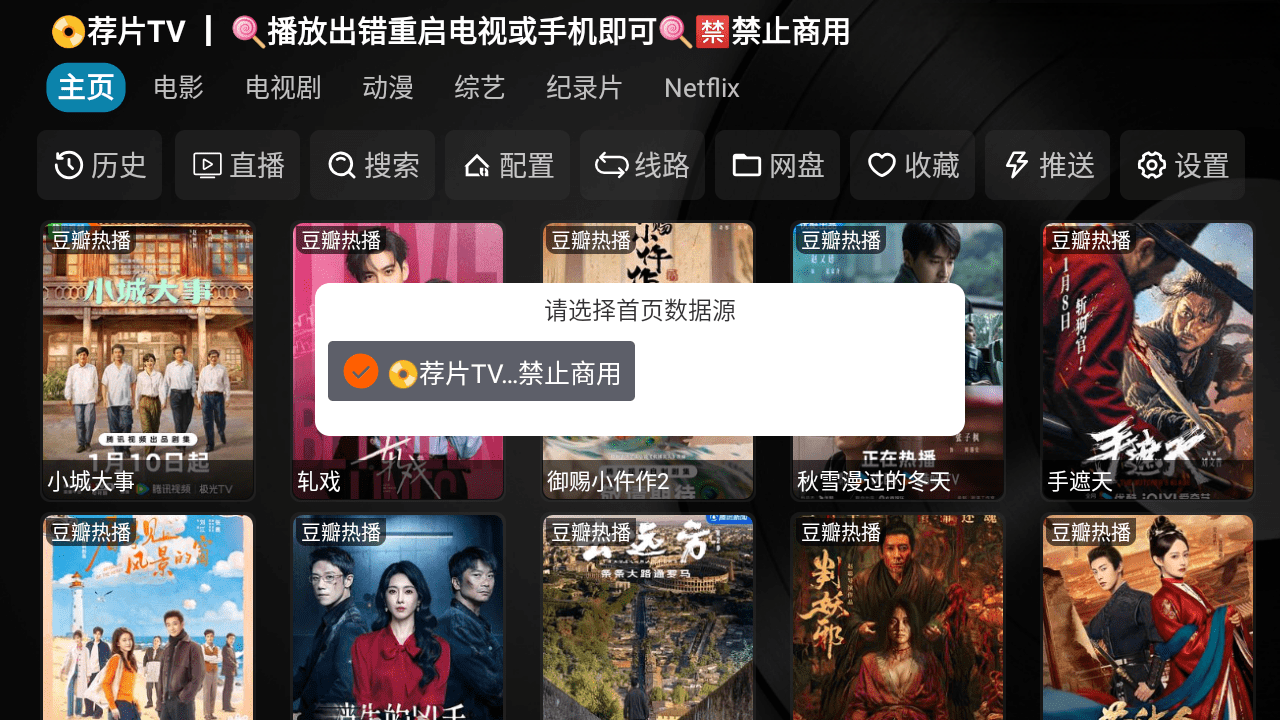1280x720 pixels.
Task: Open the 网盘 cloud drive
Action: click(778, 165)
